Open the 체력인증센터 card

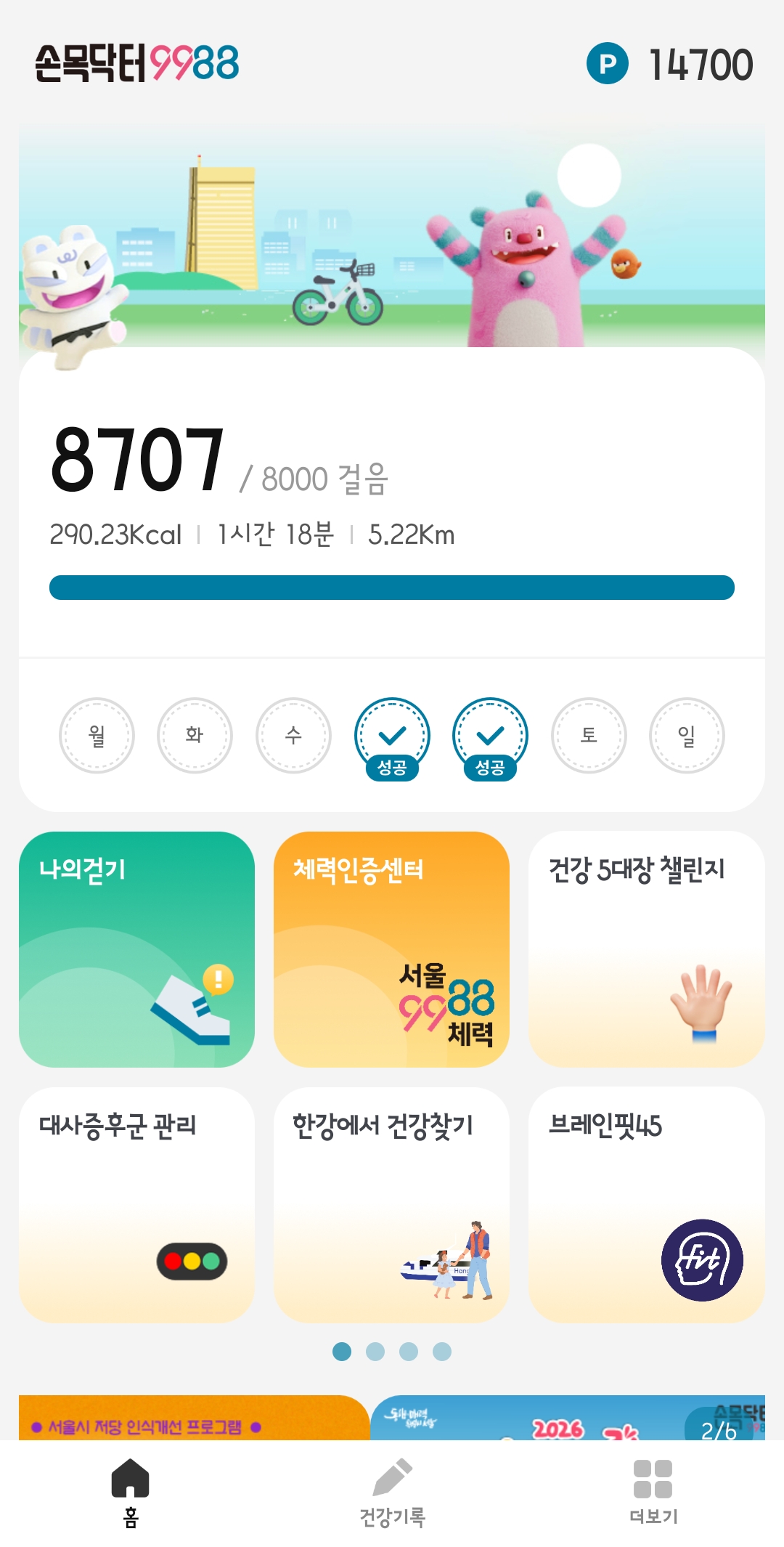(391, 949)
